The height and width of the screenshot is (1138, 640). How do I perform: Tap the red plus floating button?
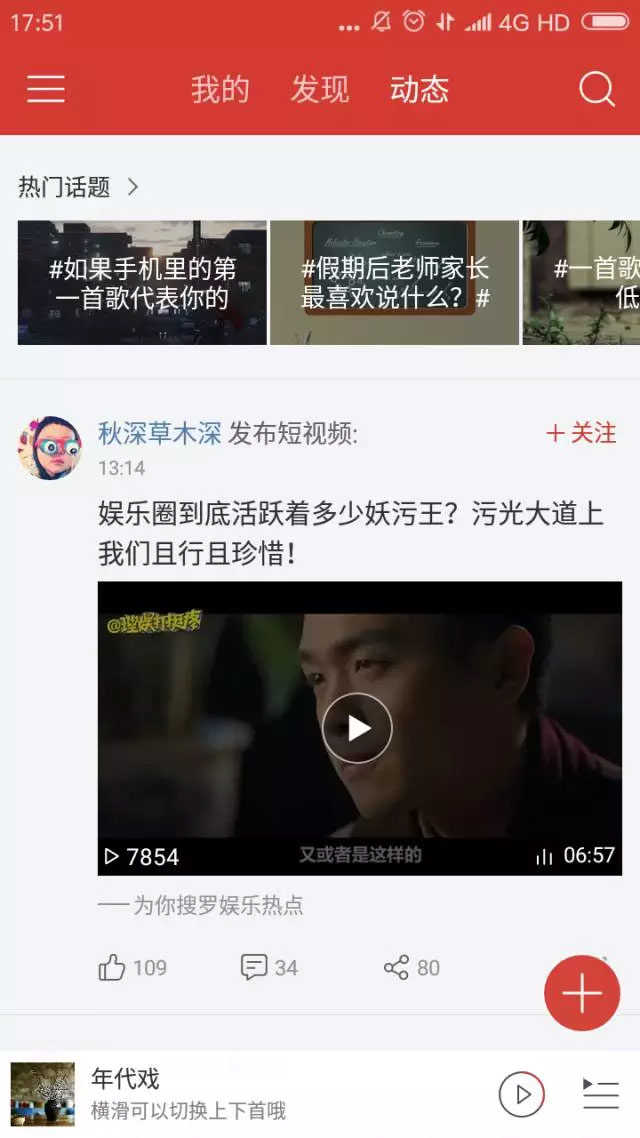click(x=582, y=993)
